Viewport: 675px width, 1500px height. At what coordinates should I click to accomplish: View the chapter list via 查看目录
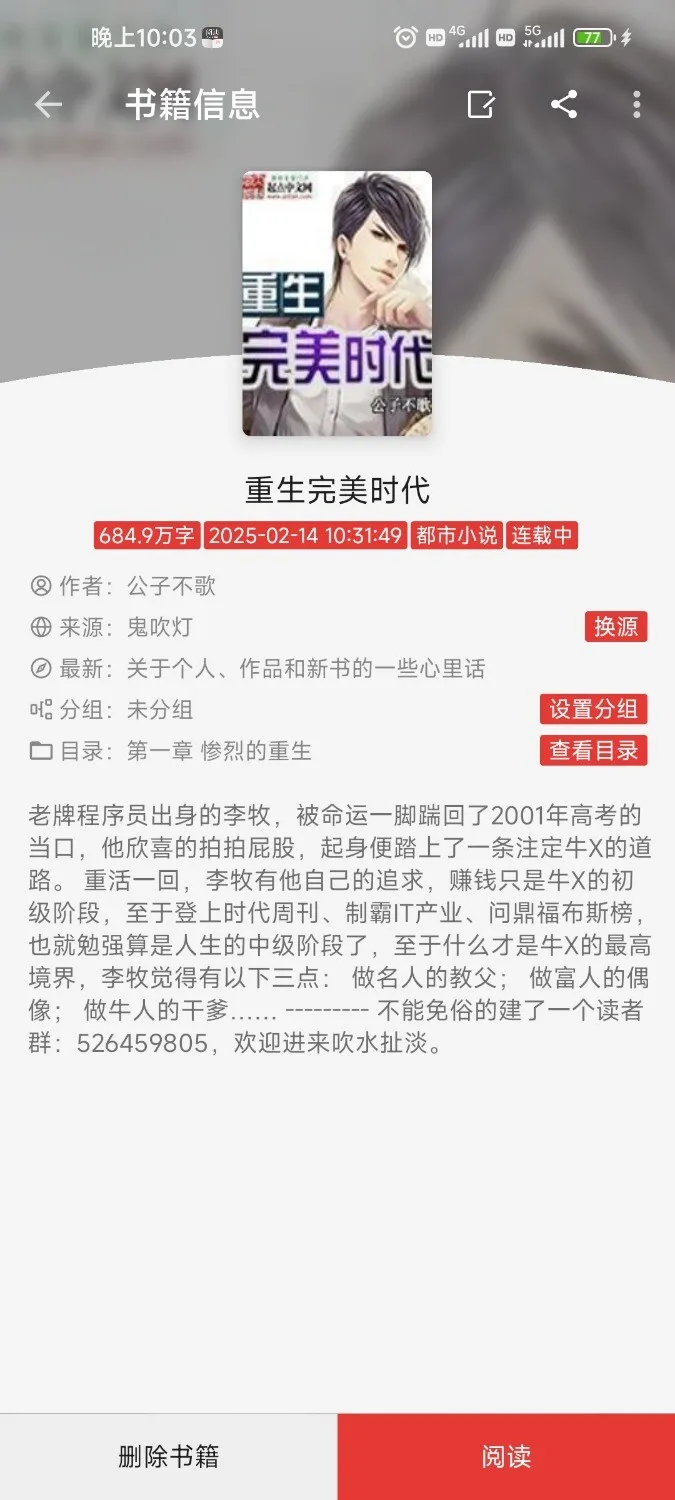[x=593, y=750]
